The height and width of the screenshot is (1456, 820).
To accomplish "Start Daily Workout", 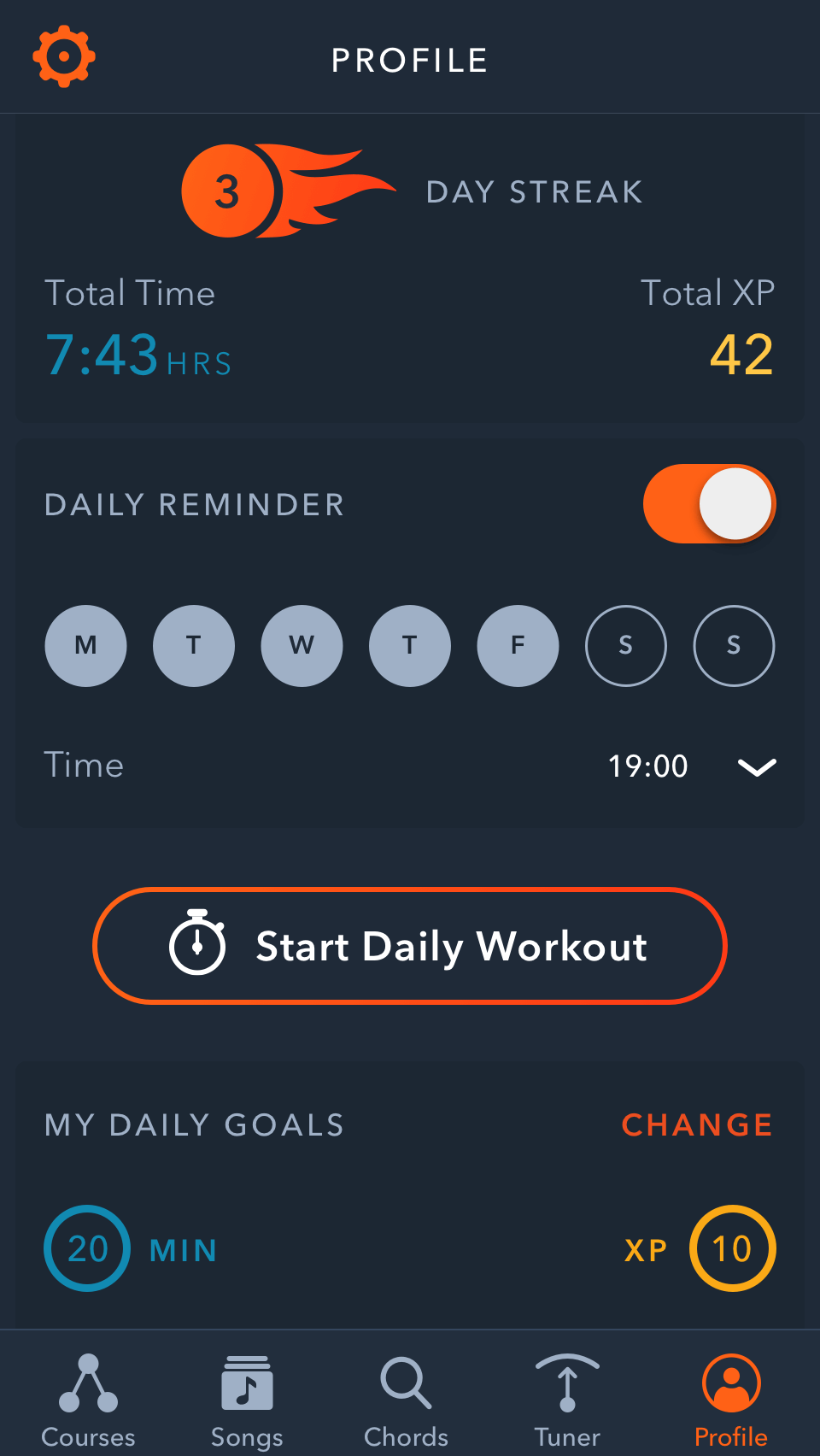I will [410, 946].
